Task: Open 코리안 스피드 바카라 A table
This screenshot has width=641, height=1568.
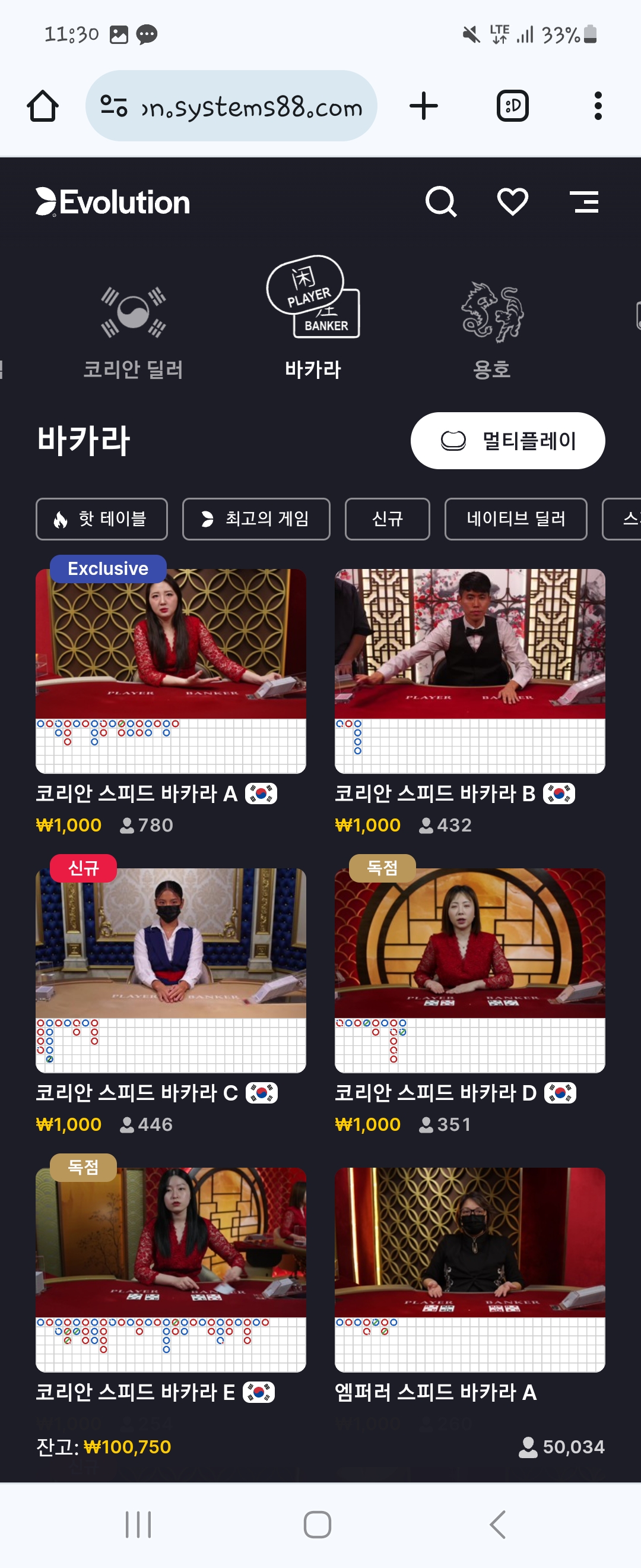Action: (171, 671)
